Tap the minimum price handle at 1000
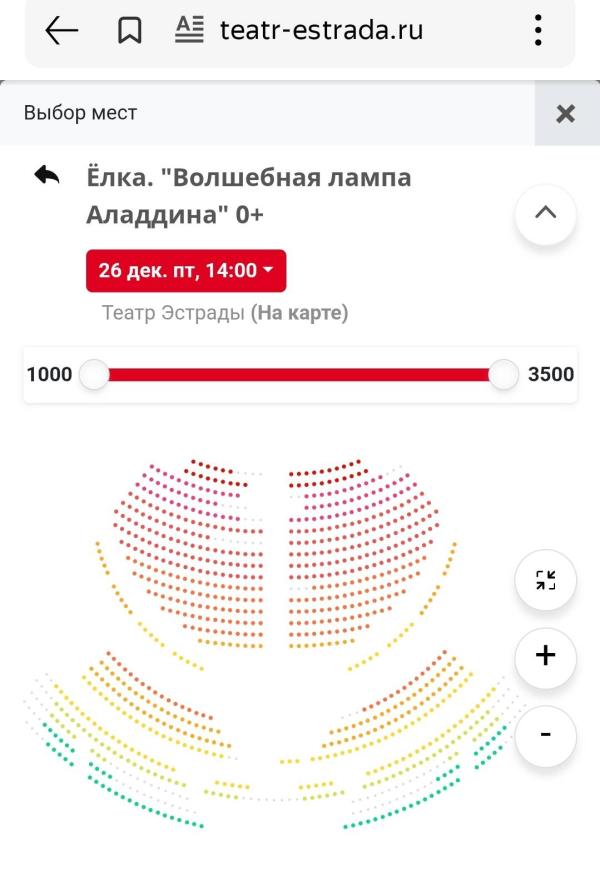This screenshot has width=600, height=881. [x=94, y=375]
